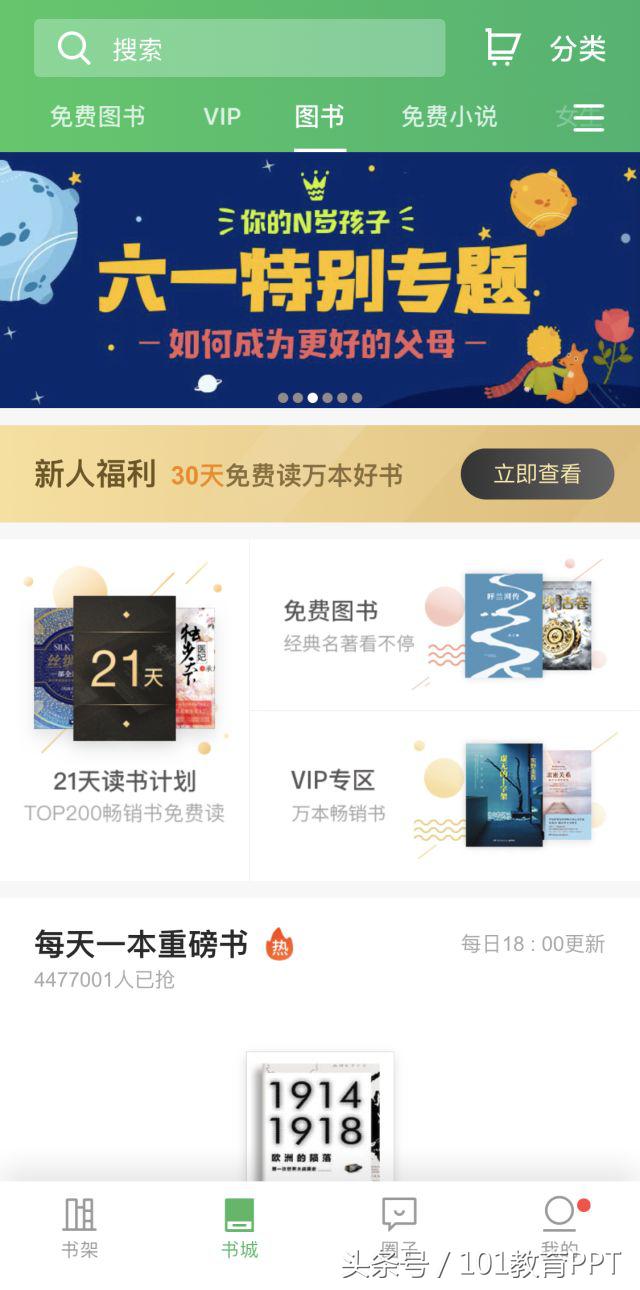Switch to the 免费小说 top tab
Image resolution: width=640 pixels, height=1290 pixels.
coord(449,117)
